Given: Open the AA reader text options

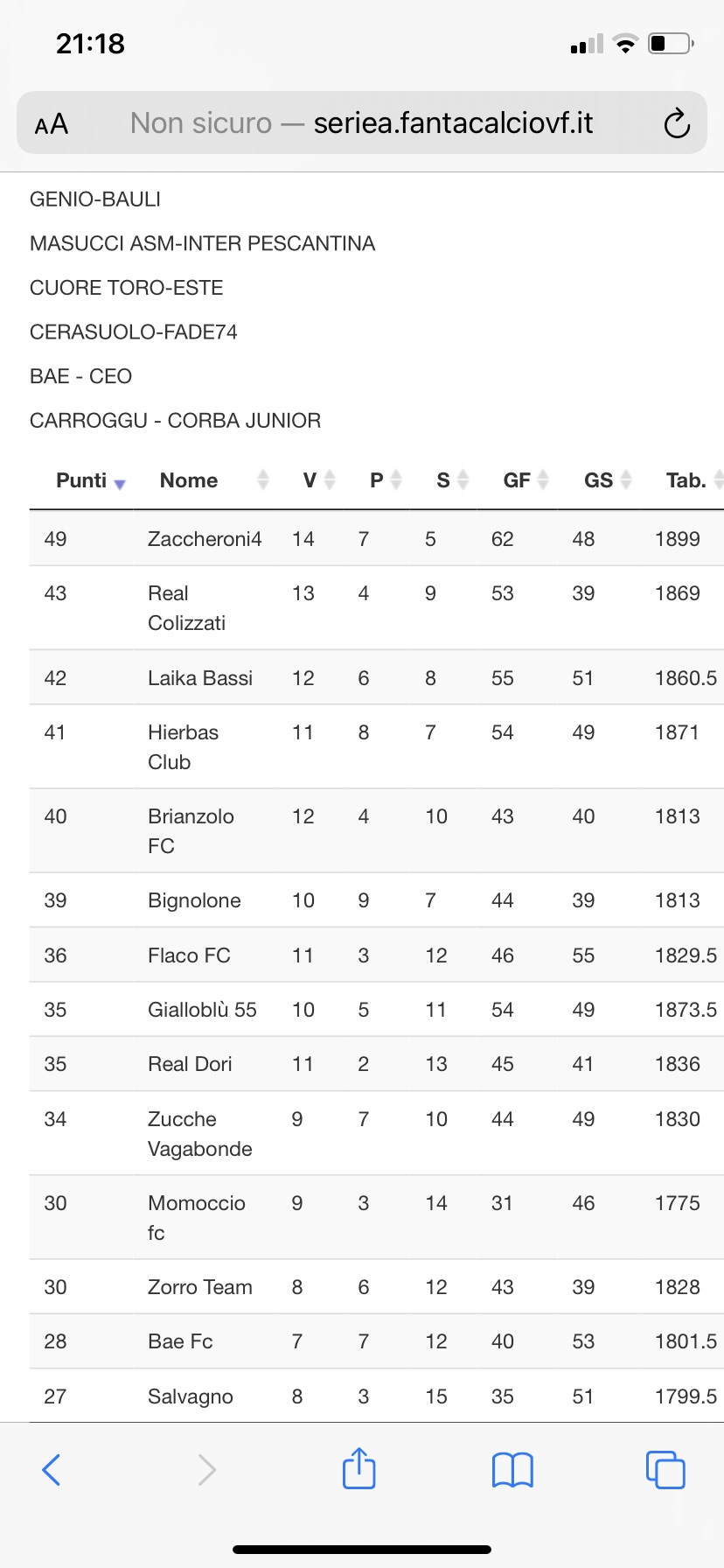Looking at the screenshot, I should [x=52, y=123].
